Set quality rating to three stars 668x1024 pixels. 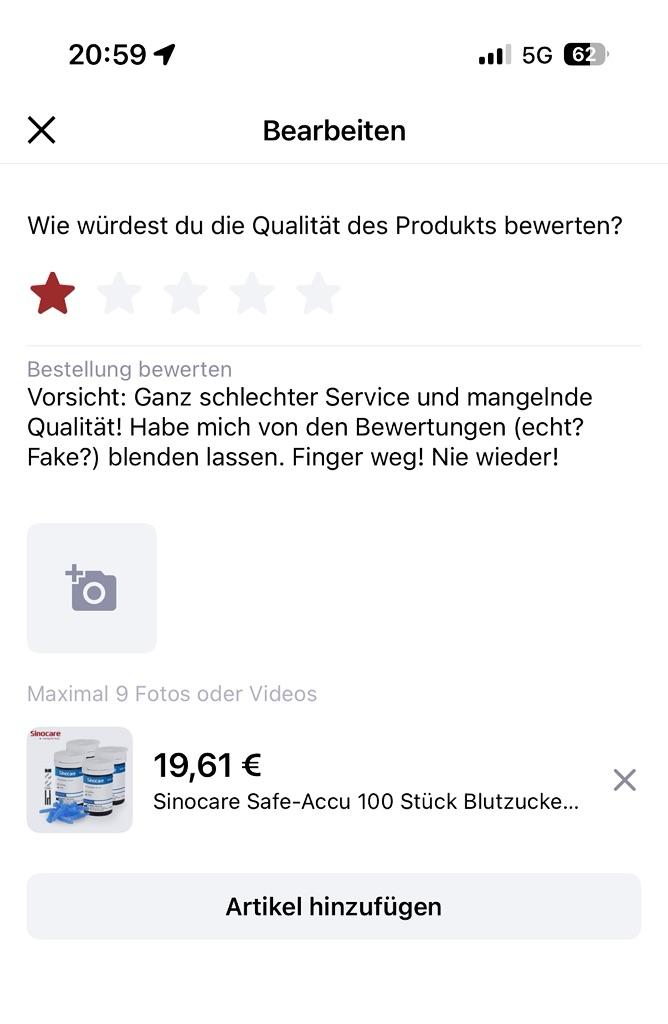click(x=185, y=294)
